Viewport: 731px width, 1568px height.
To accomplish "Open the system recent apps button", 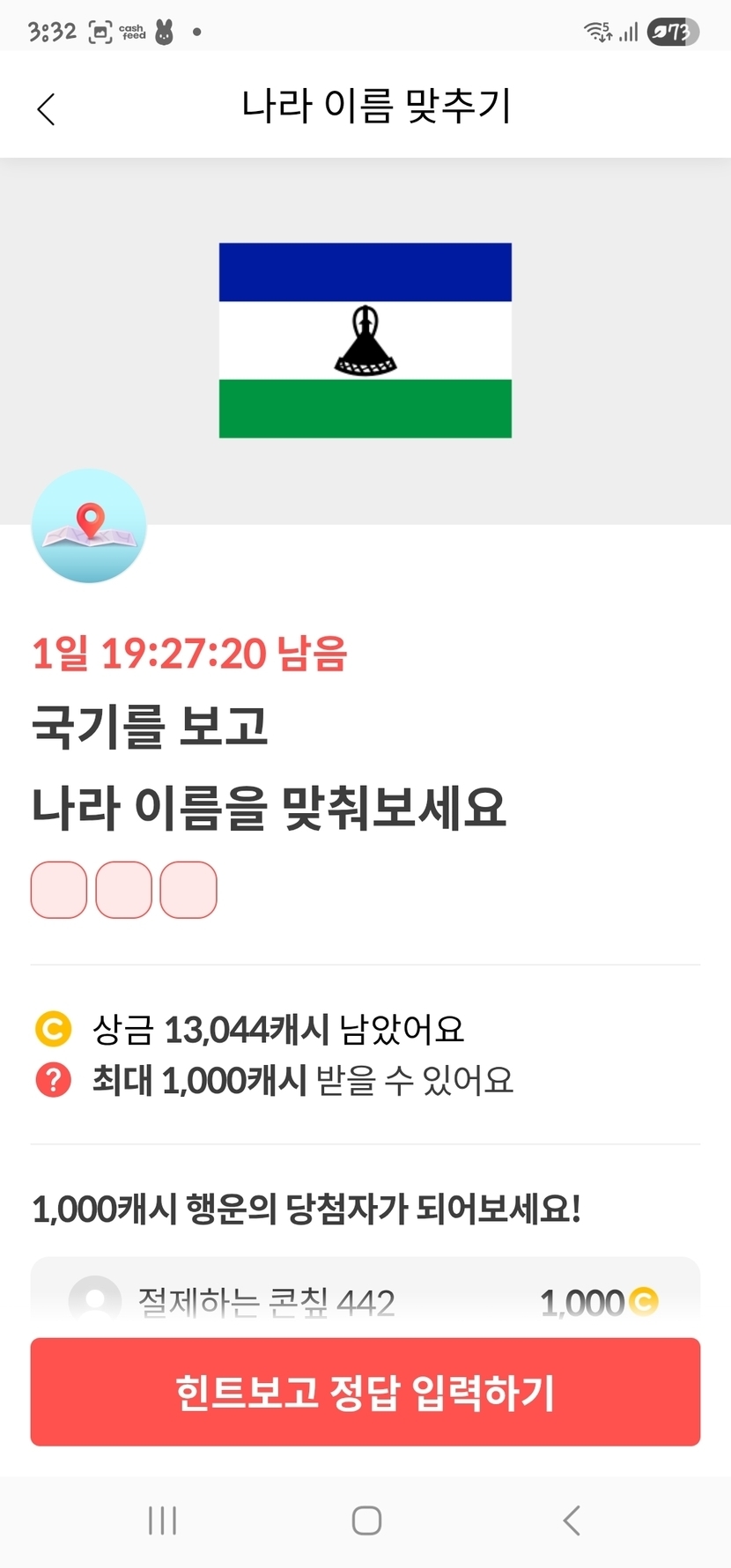I will [163, 1520].
